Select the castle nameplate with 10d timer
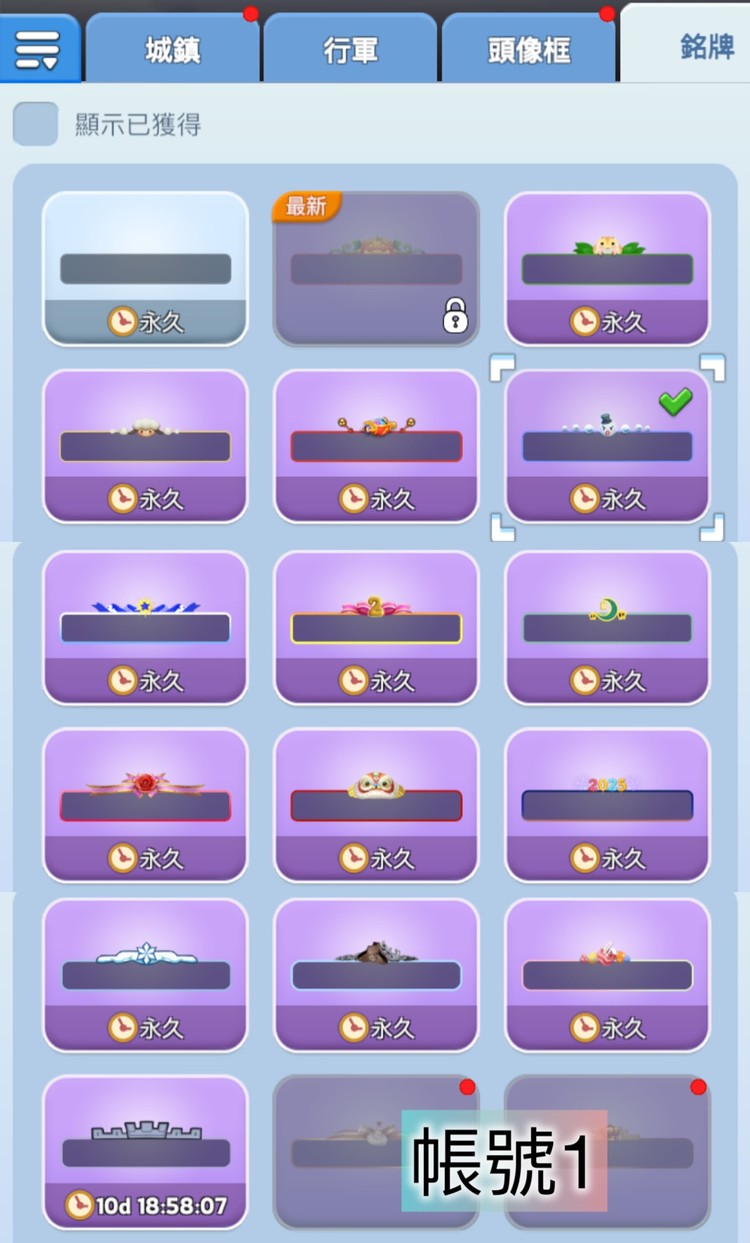 (145, 1151)
